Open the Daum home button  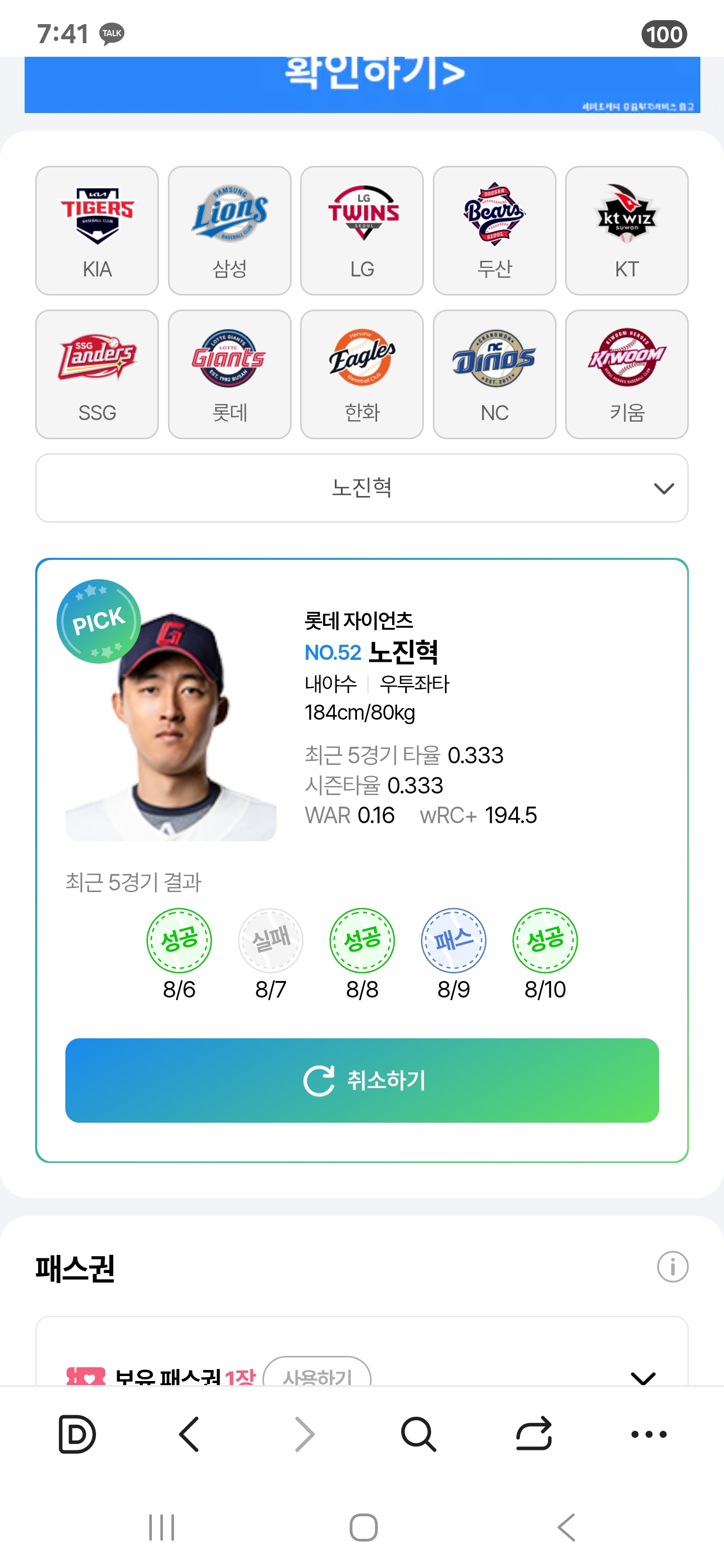[77, 1434]
